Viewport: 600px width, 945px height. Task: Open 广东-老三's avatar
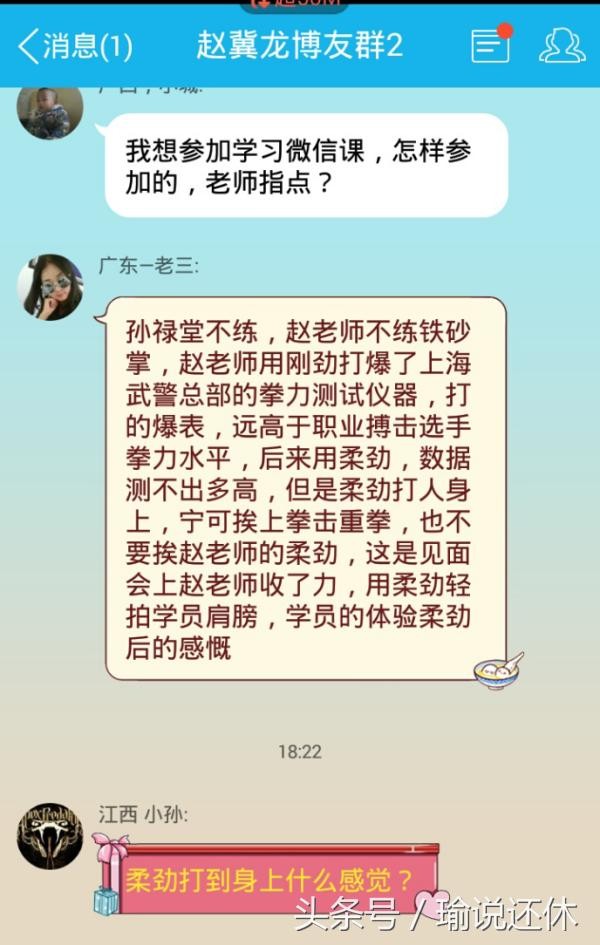50,286
